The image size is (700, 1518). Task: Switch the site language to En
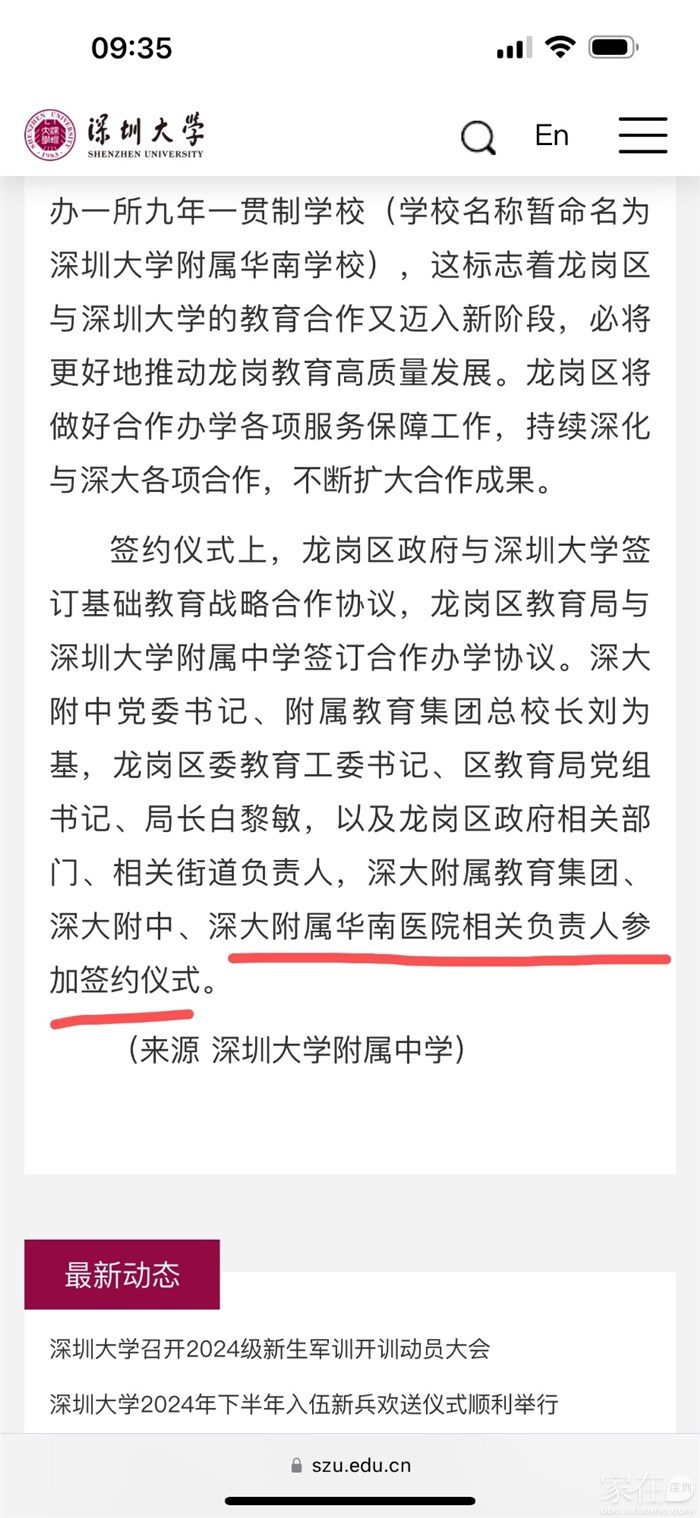551,135
